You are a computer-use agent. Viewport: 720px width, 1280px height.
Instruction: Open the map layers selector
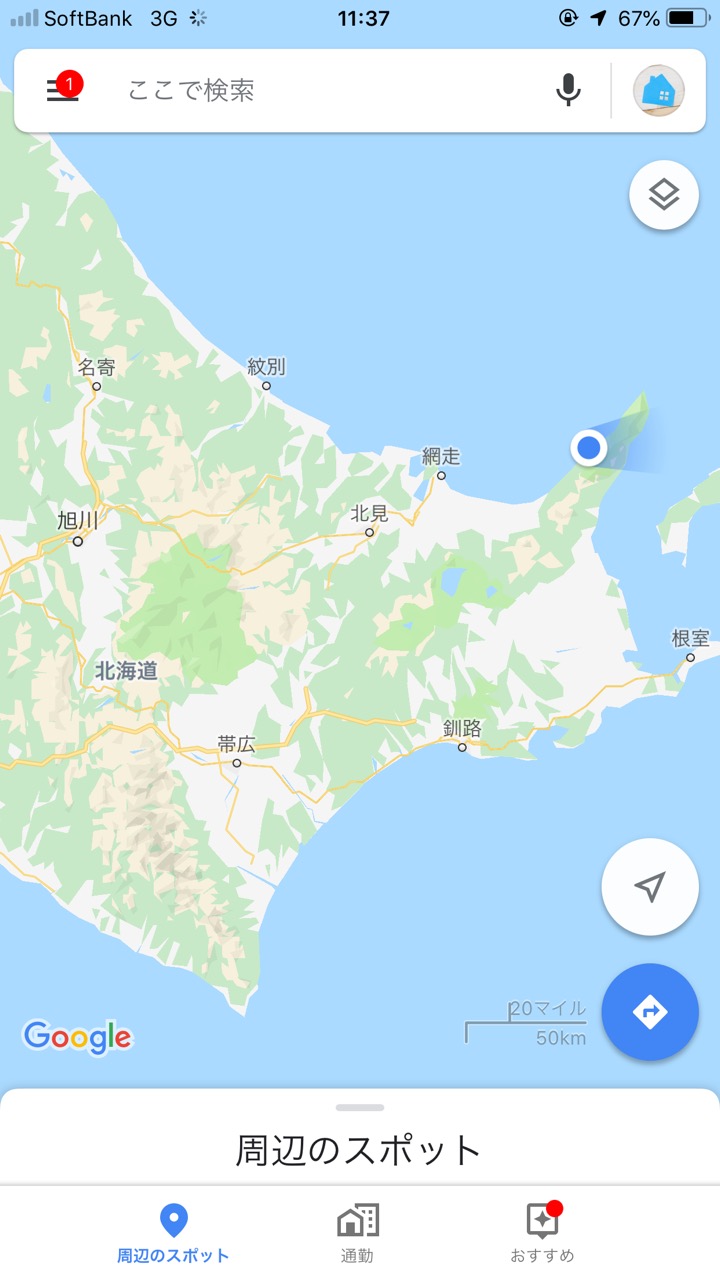[x=664, y=195]
